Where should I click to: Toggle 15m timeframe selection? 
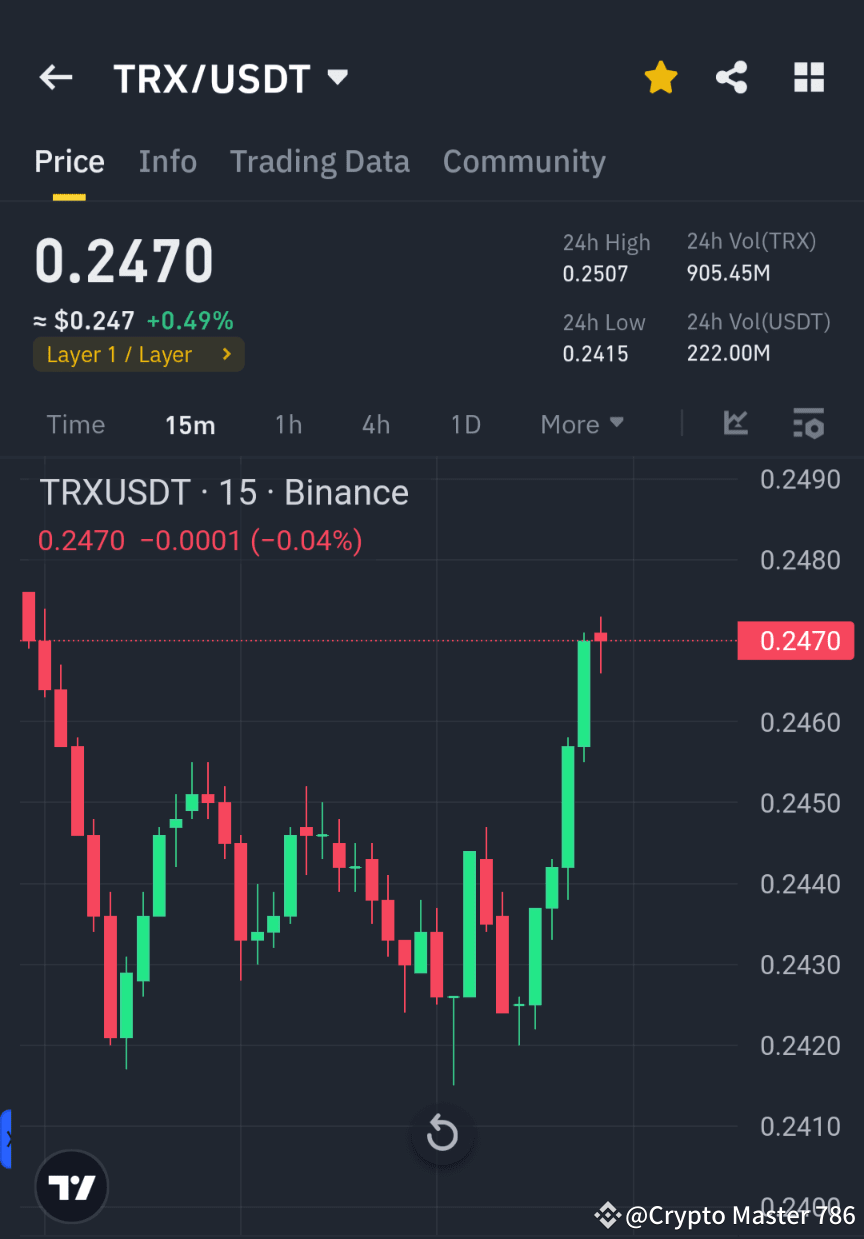[190, 424]
